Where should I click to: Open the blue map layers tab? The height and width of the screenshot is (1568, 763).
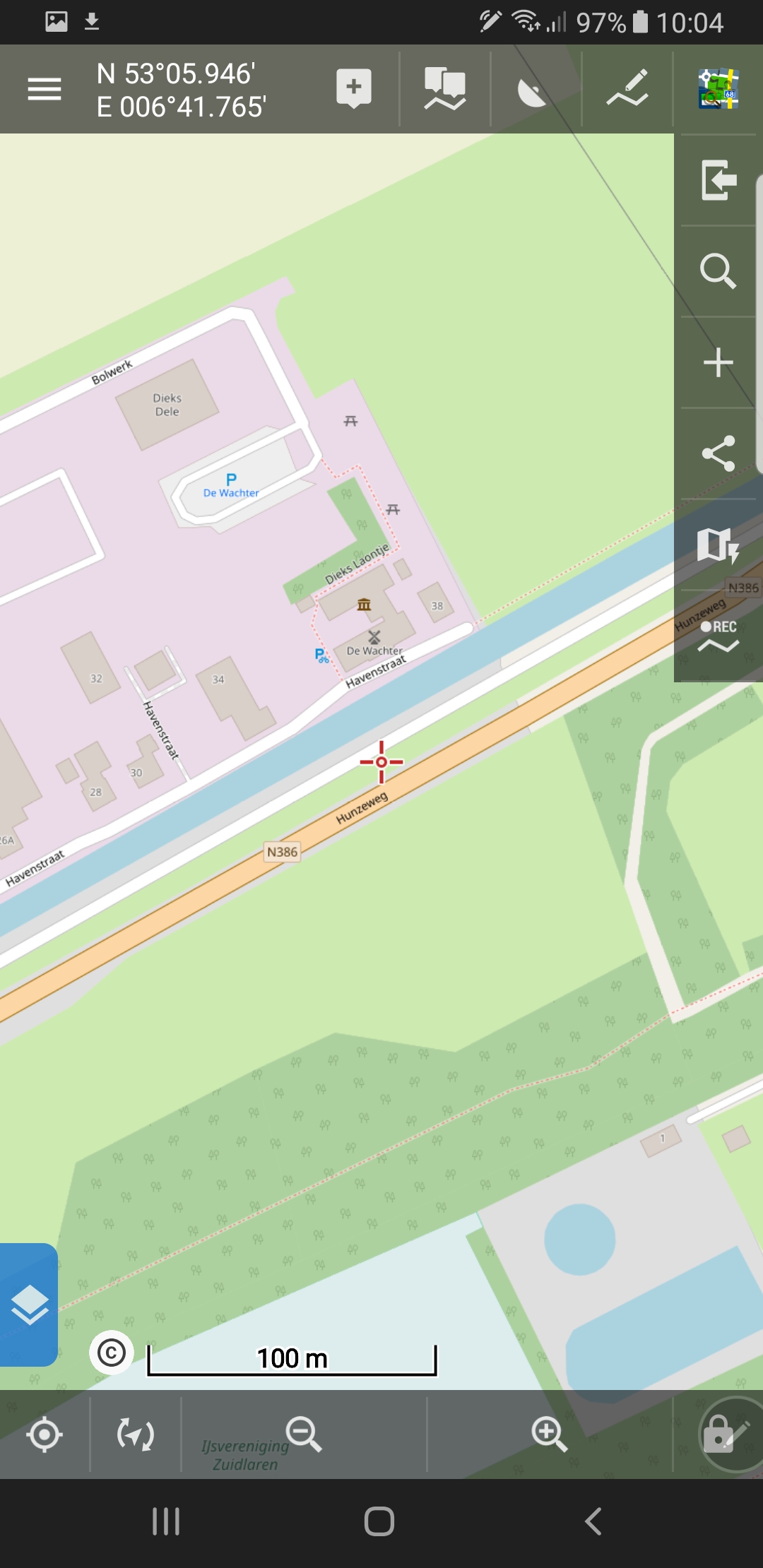[29, 1305]
